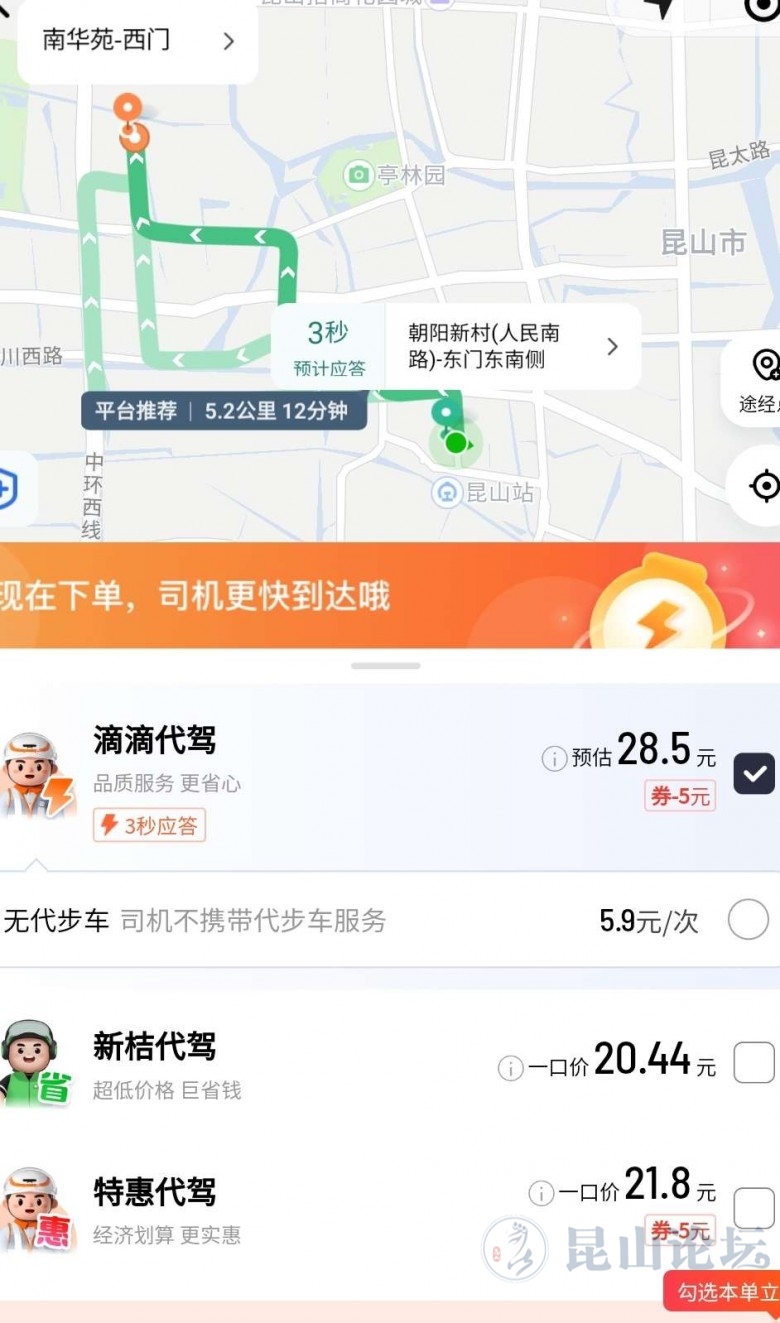This screenshot has height=1323, width=780.
Task: Check the 新桔代驾 option
Action: pos(754,1062)
